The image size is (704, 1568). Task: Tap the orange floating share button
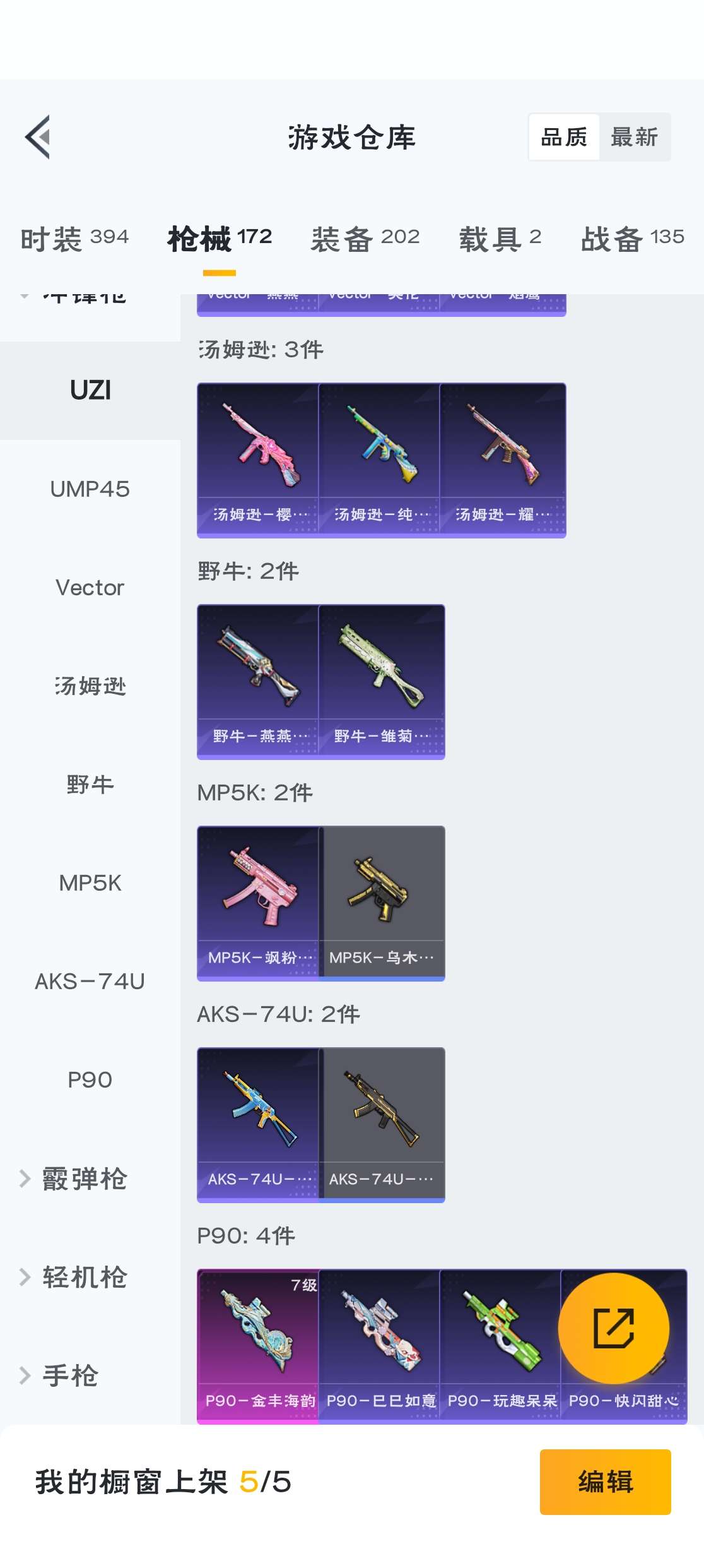click(x=613, y=1328)
